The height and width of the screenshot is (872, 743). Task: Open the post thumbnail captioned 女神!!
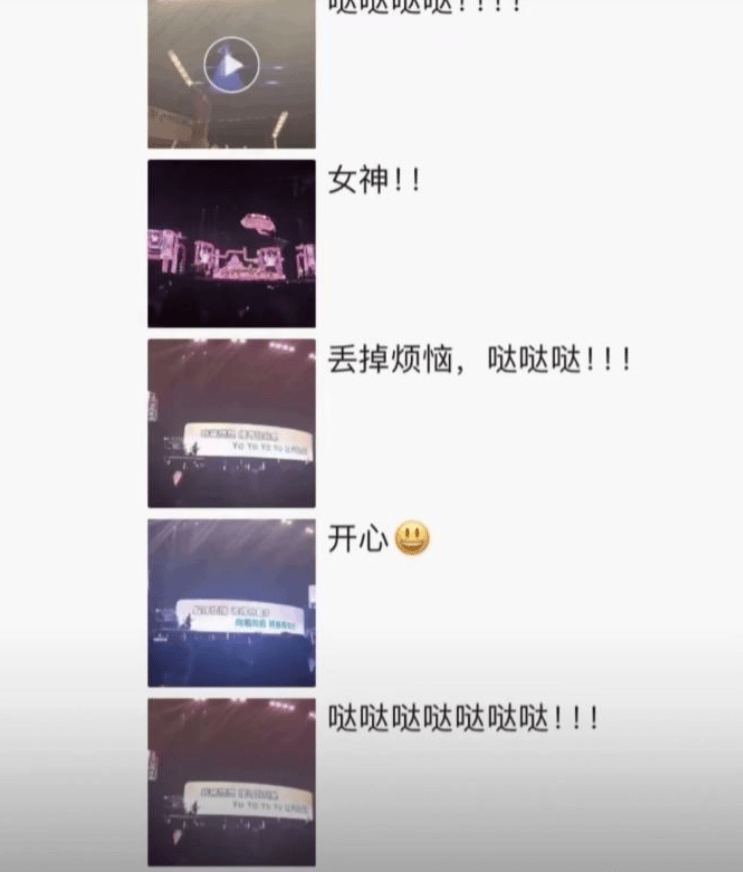pyautogui.click(x=232, y=243)
